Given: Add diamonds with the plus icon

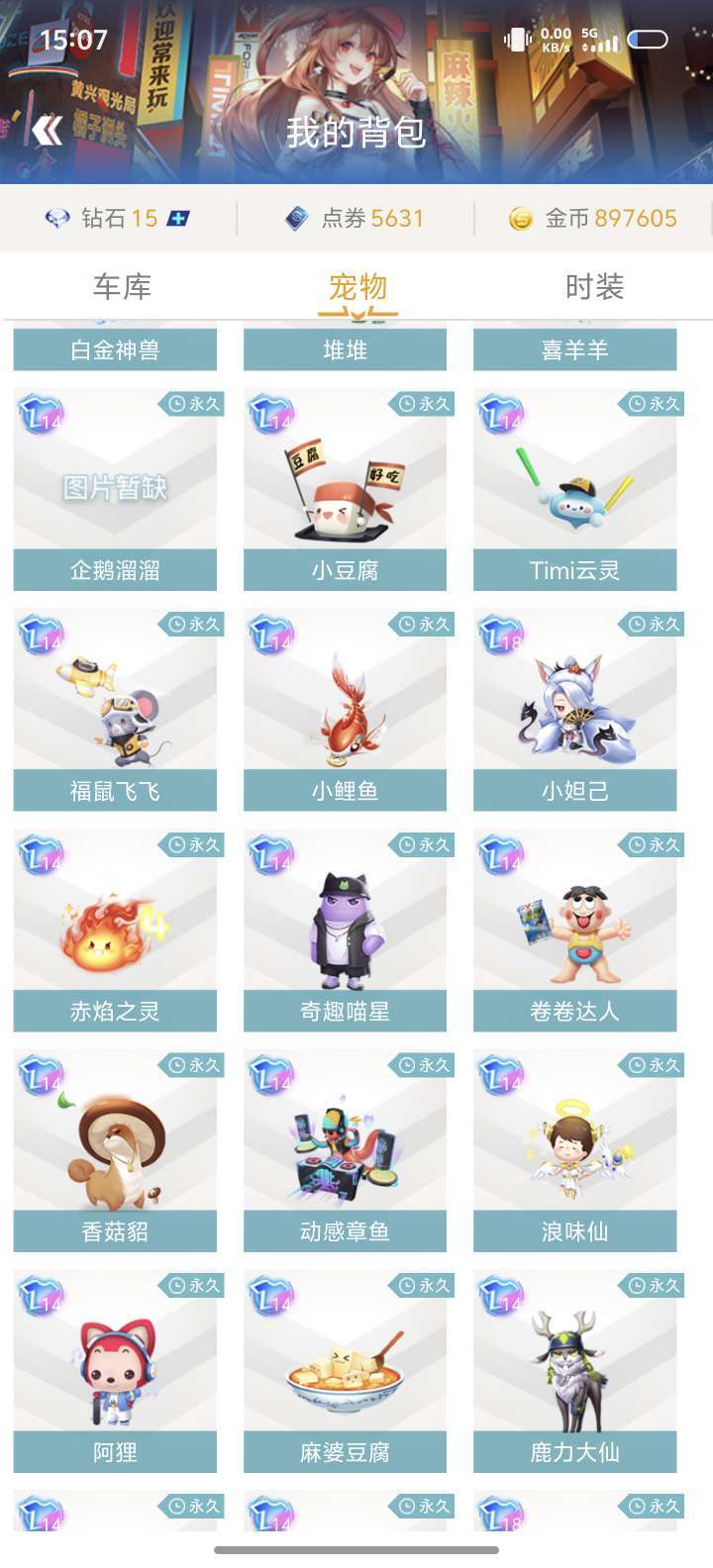Looking at the screenshot, I should coord(178,219).
